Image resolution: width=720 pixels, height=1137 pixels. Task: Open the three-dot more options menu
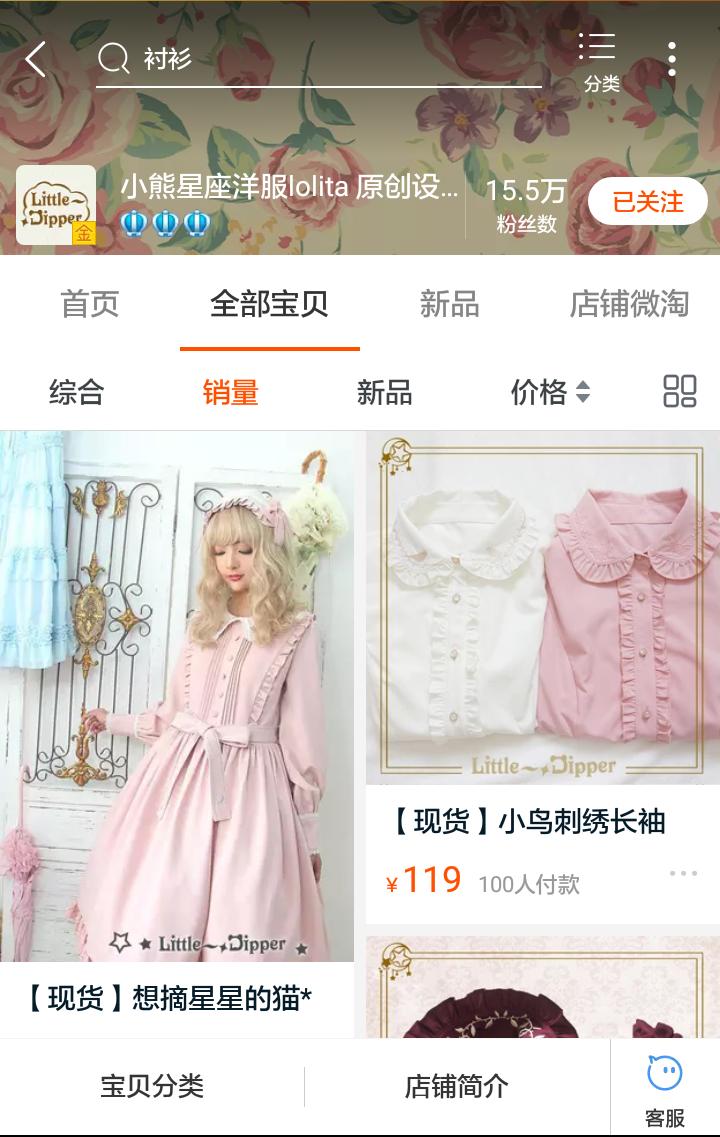pos(671,60)
